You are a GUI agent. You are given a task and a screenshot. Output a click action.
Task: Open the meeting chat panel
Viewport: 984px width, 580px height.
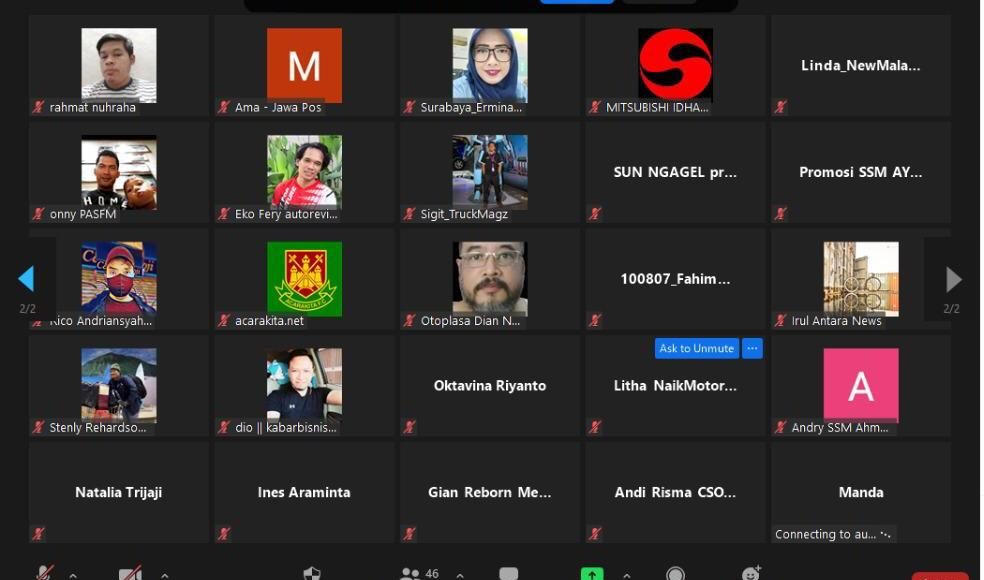pos(509,573)
